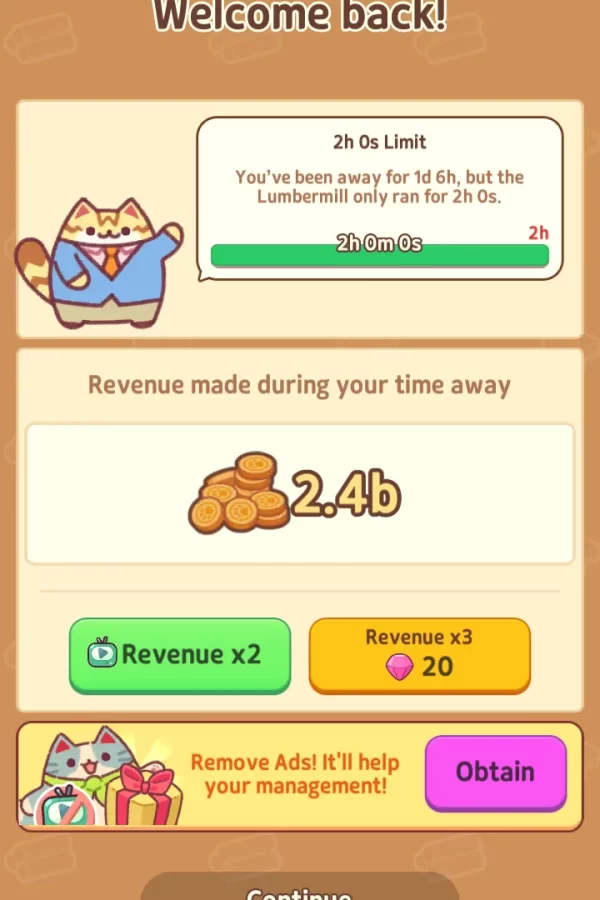The height and width of the screenshot is (900, 600).
Task: Continue past the welcome back screen
Action: coord(299,888)
